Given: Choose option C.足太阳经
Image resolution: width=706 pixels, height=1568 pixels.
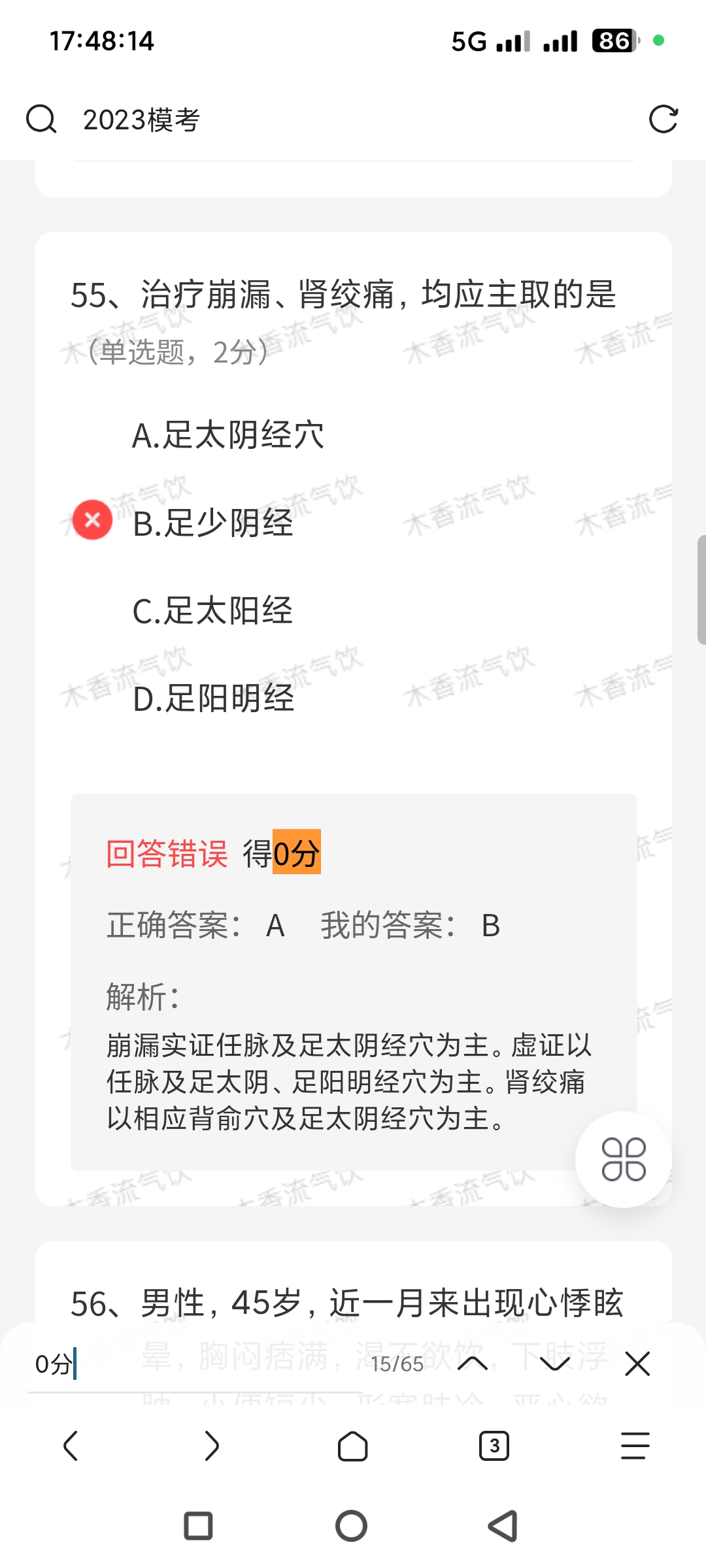Looking at the screenshot, I should point(212,612).
